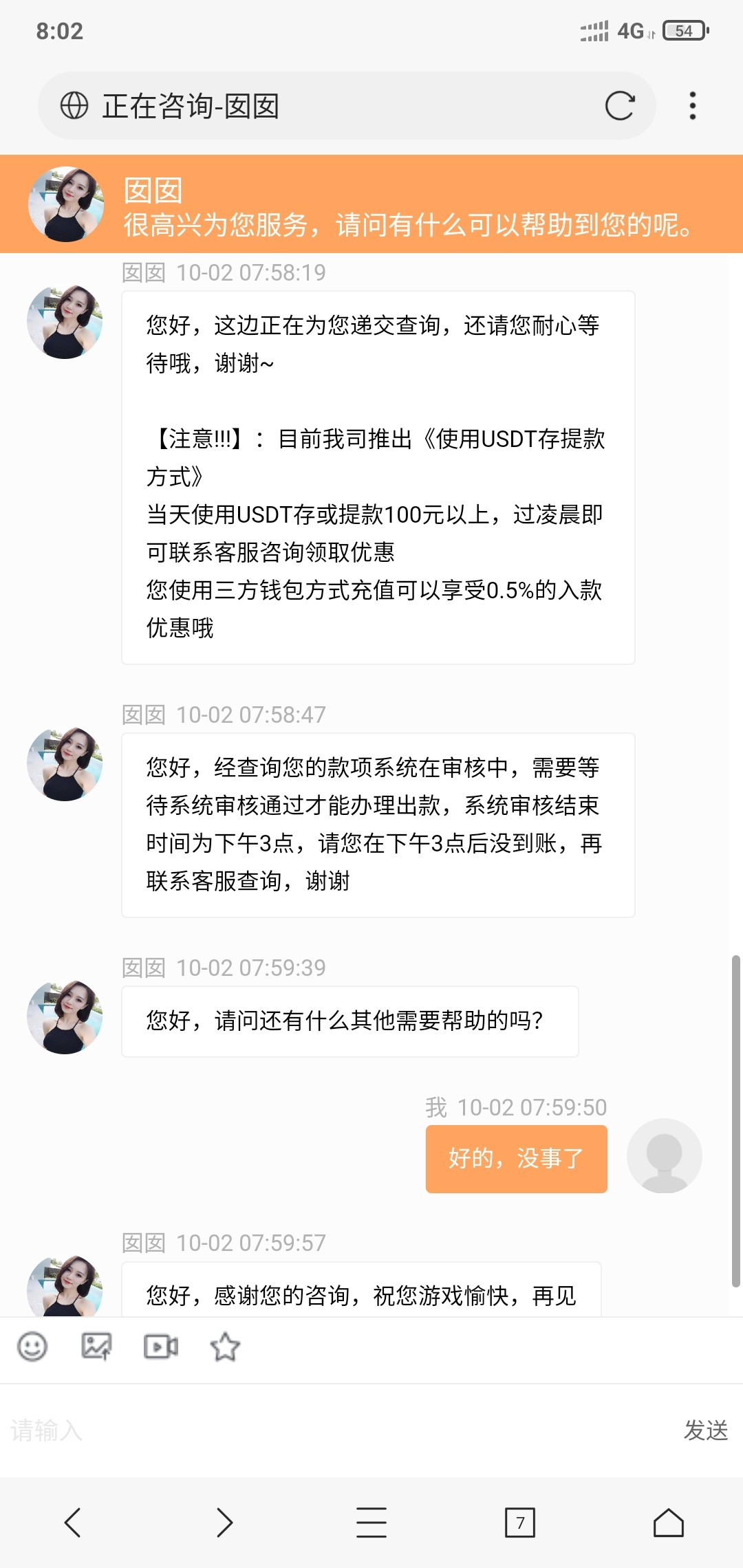Reload the page with the refresh icon

pyautogui.click(x=619, y=106)
